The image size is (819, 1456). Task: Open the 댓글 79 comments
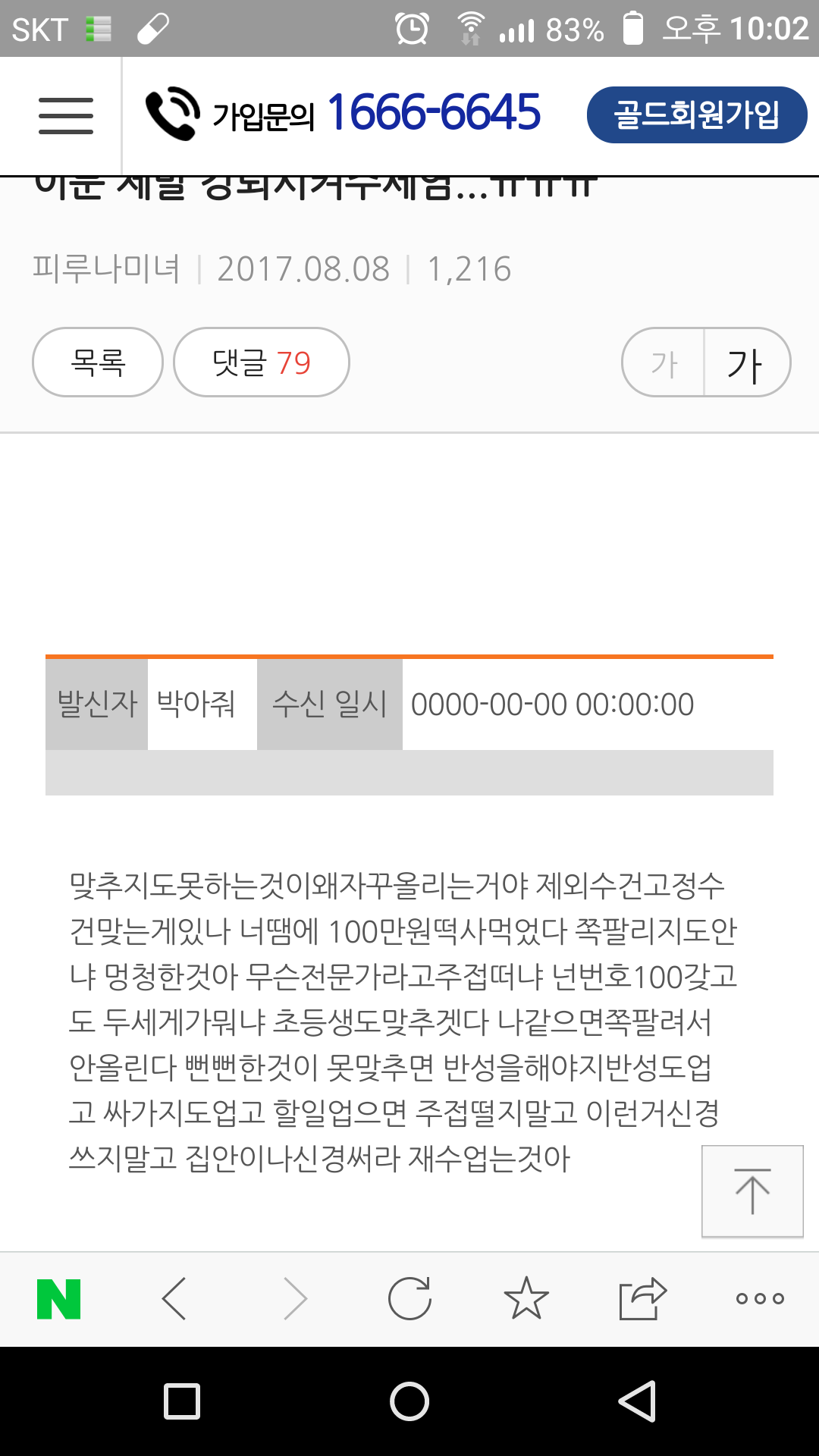point(261,362)
